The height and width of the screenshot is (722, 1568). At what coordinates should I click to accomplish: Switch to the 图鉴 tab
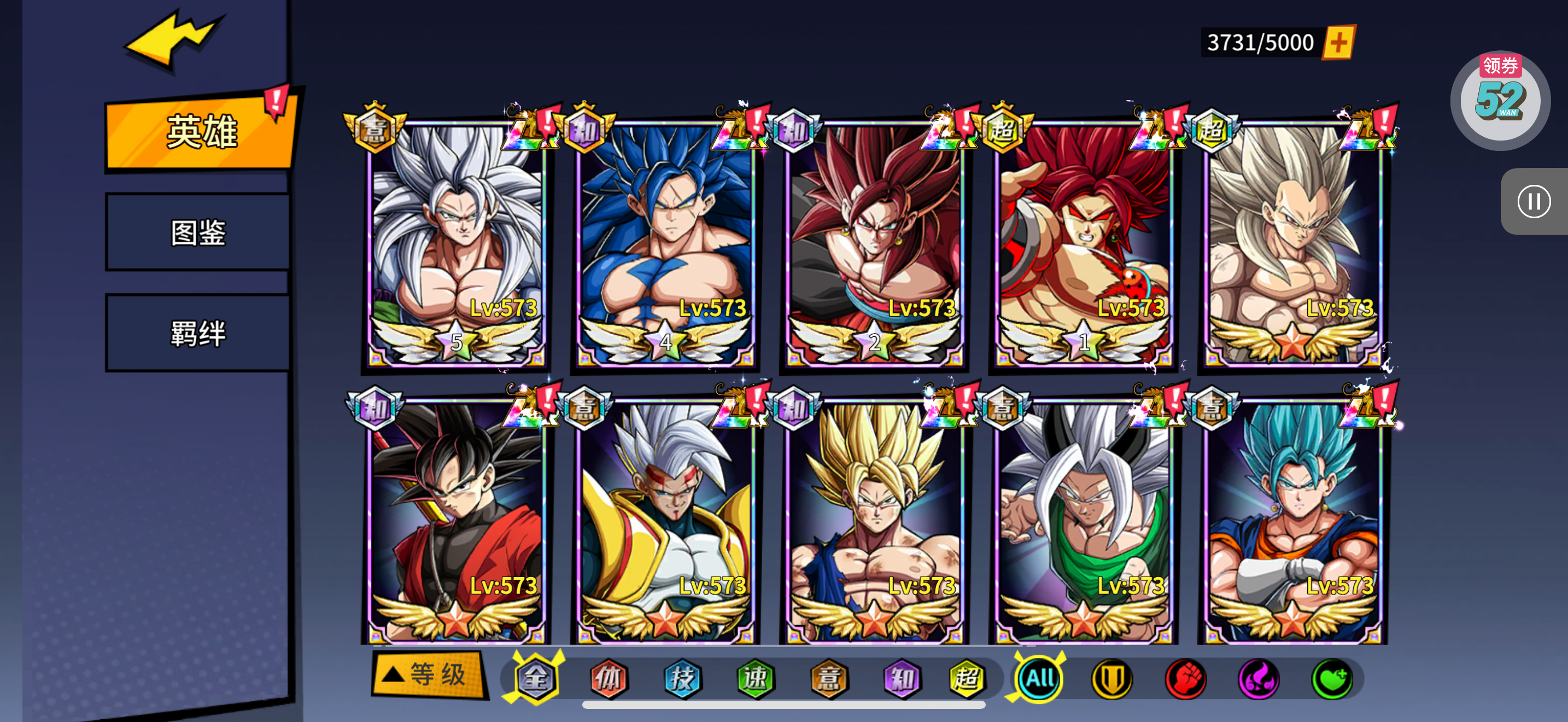click(198, 233)
